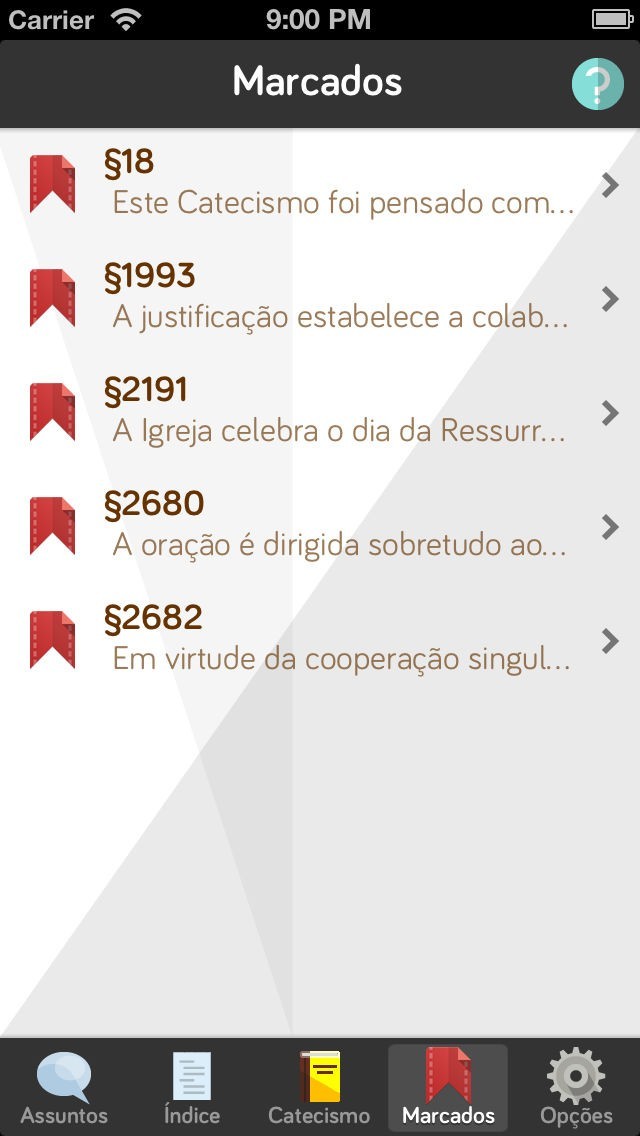The width and height of the screenshot is (640, 1136).
Task: Open the Catecismo tab
Action: click(319, 1088)
